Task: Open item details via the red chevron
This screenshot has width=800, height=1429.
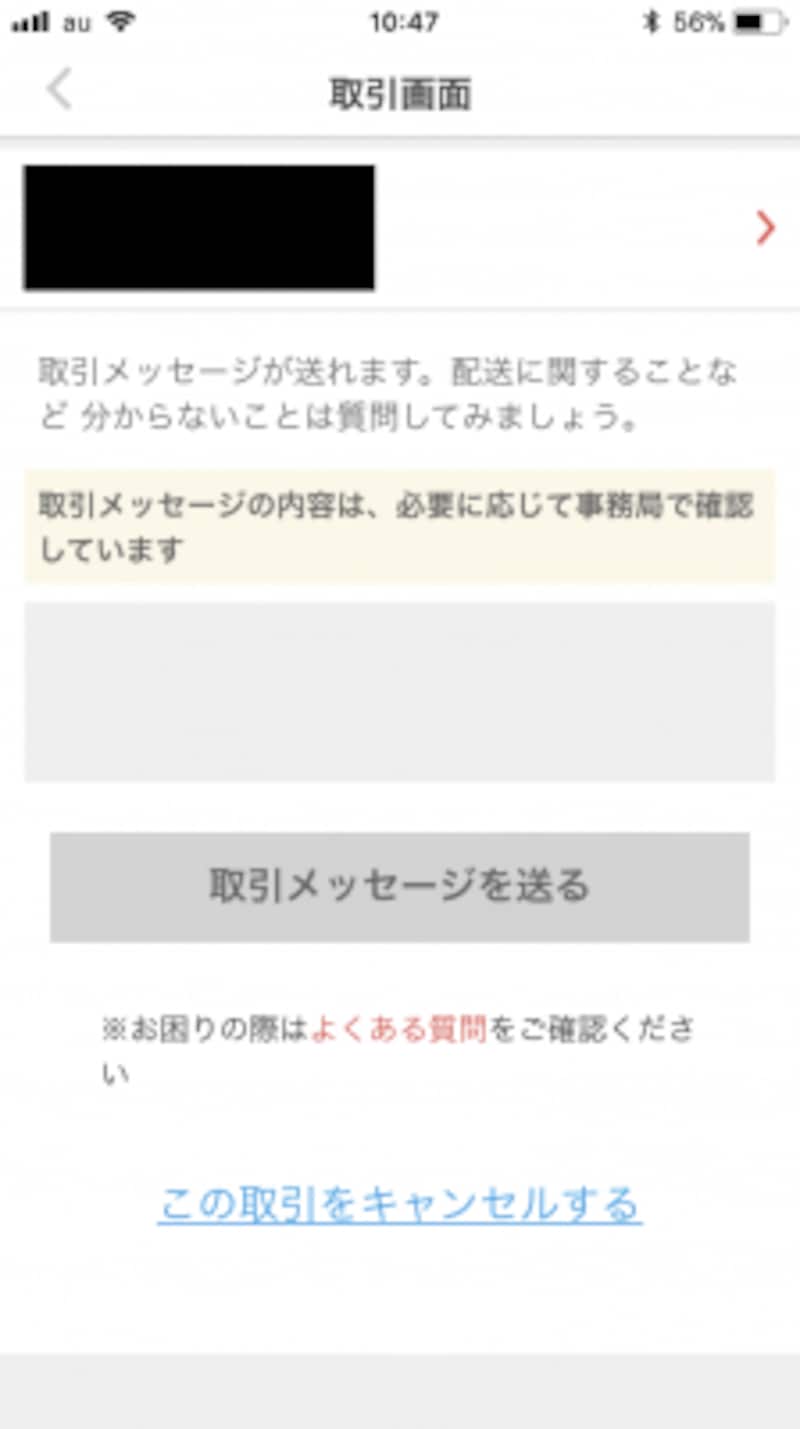Action: 765,228
